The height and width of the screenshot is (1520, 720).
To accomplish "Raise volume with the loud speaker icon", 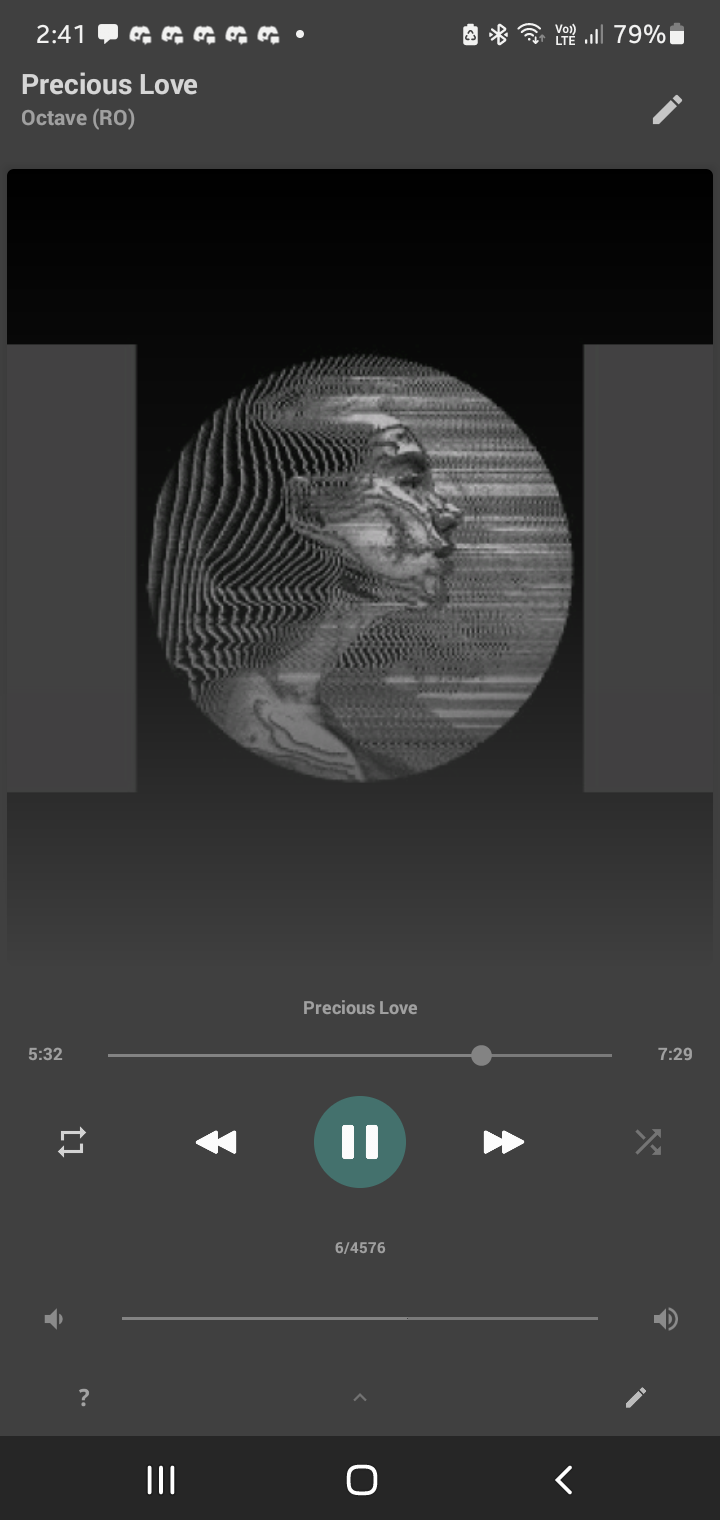I will point(665,1319).
